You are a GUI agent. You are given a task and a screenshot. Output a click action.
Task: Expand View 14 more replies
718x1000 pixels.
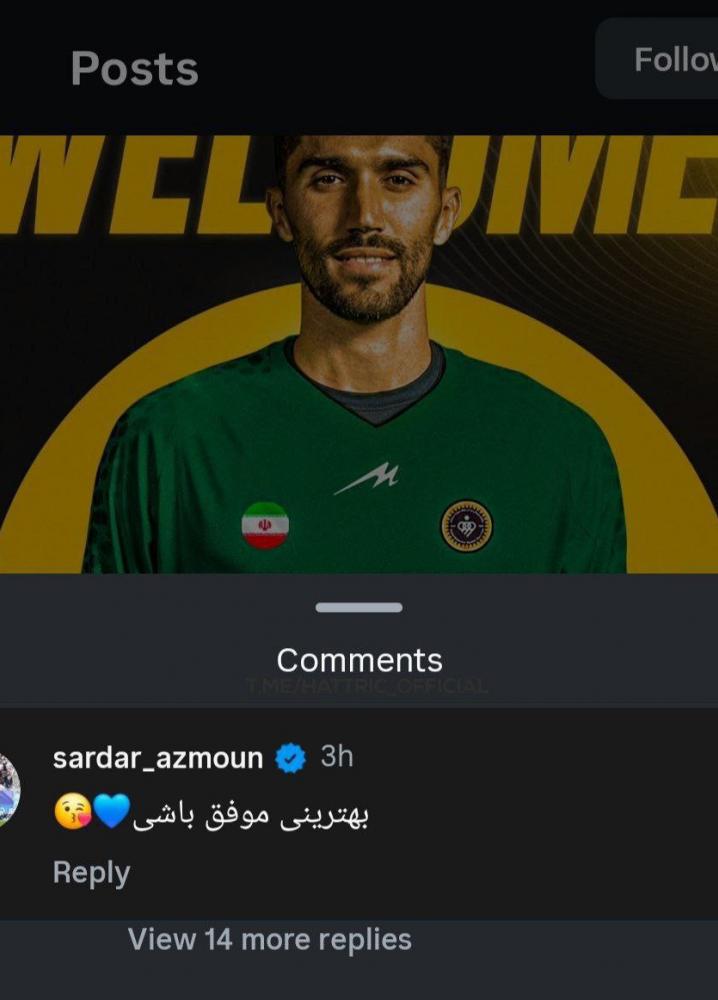[269, 940]
